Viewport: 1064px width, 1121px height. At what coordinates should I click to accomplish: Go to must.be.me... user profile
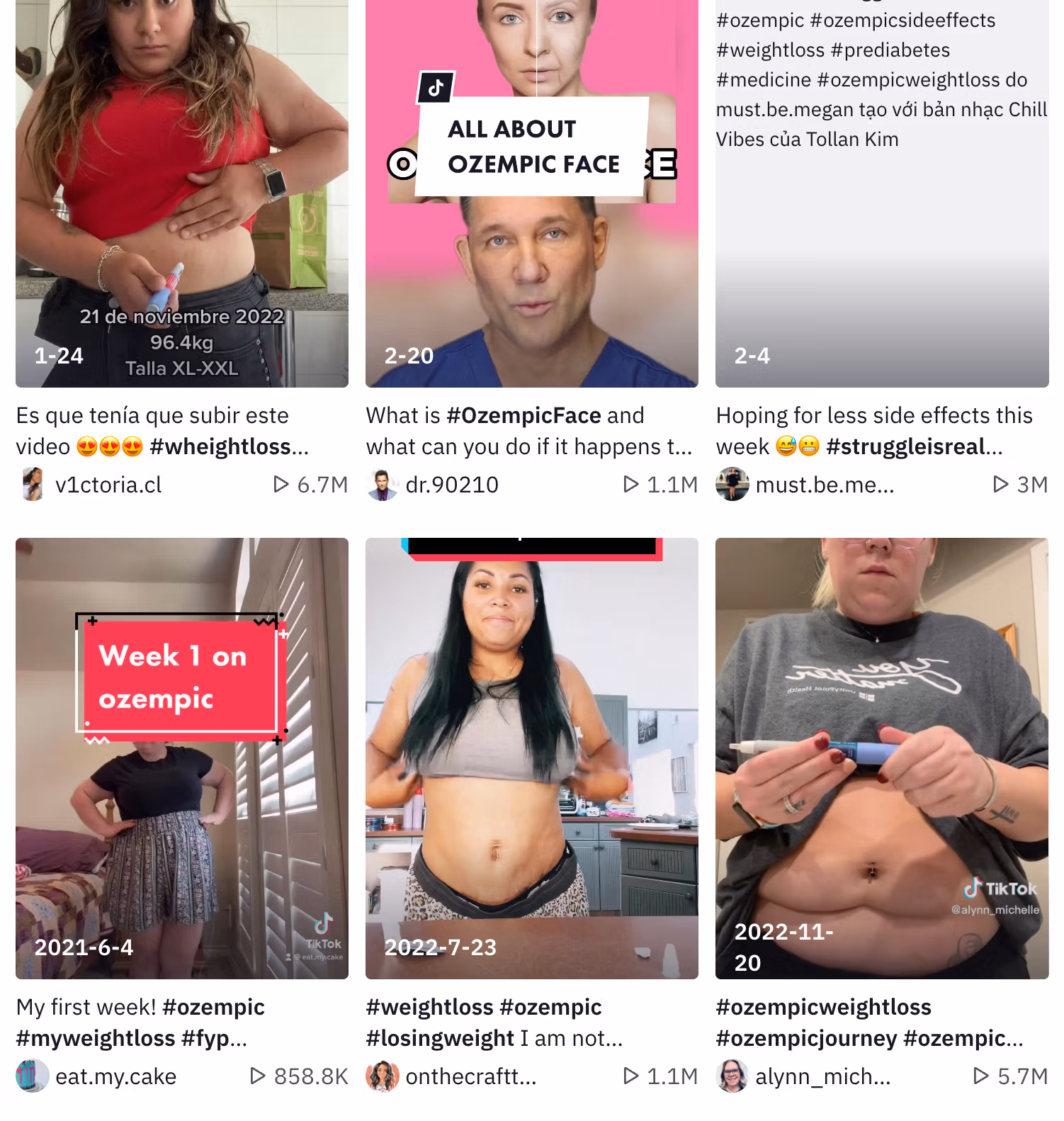click(x=824, y=485)
